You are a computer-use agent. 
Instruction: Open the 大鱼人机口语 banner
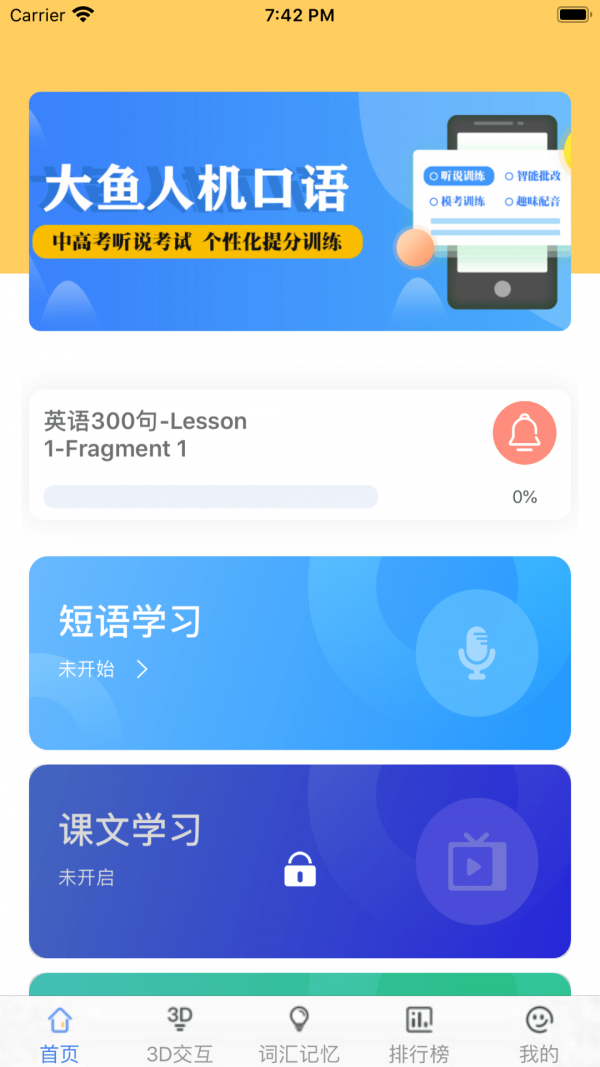click(300, 211)
